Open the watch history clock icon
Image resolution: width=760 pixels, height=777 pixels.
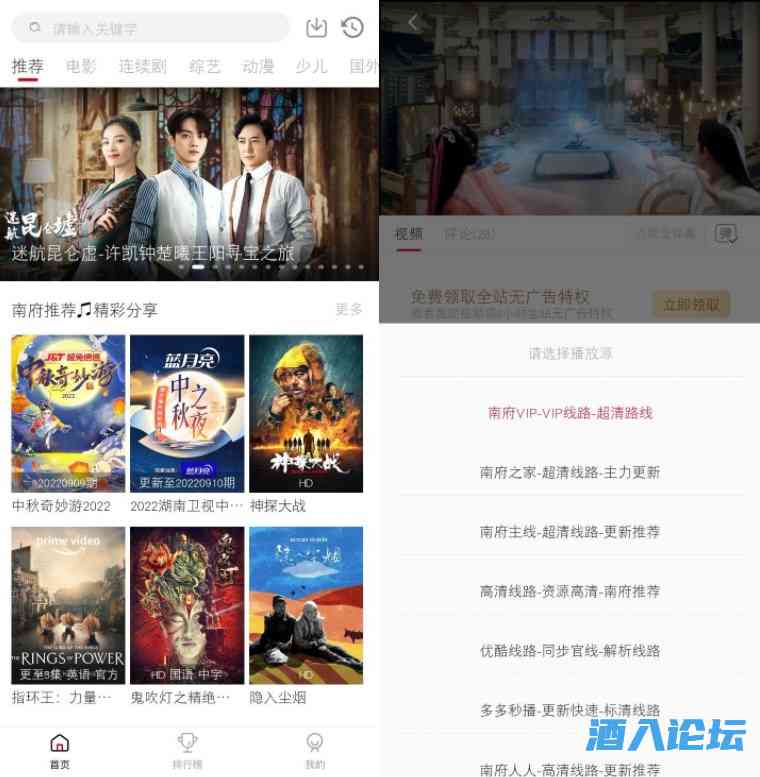(x=352, y=27)
